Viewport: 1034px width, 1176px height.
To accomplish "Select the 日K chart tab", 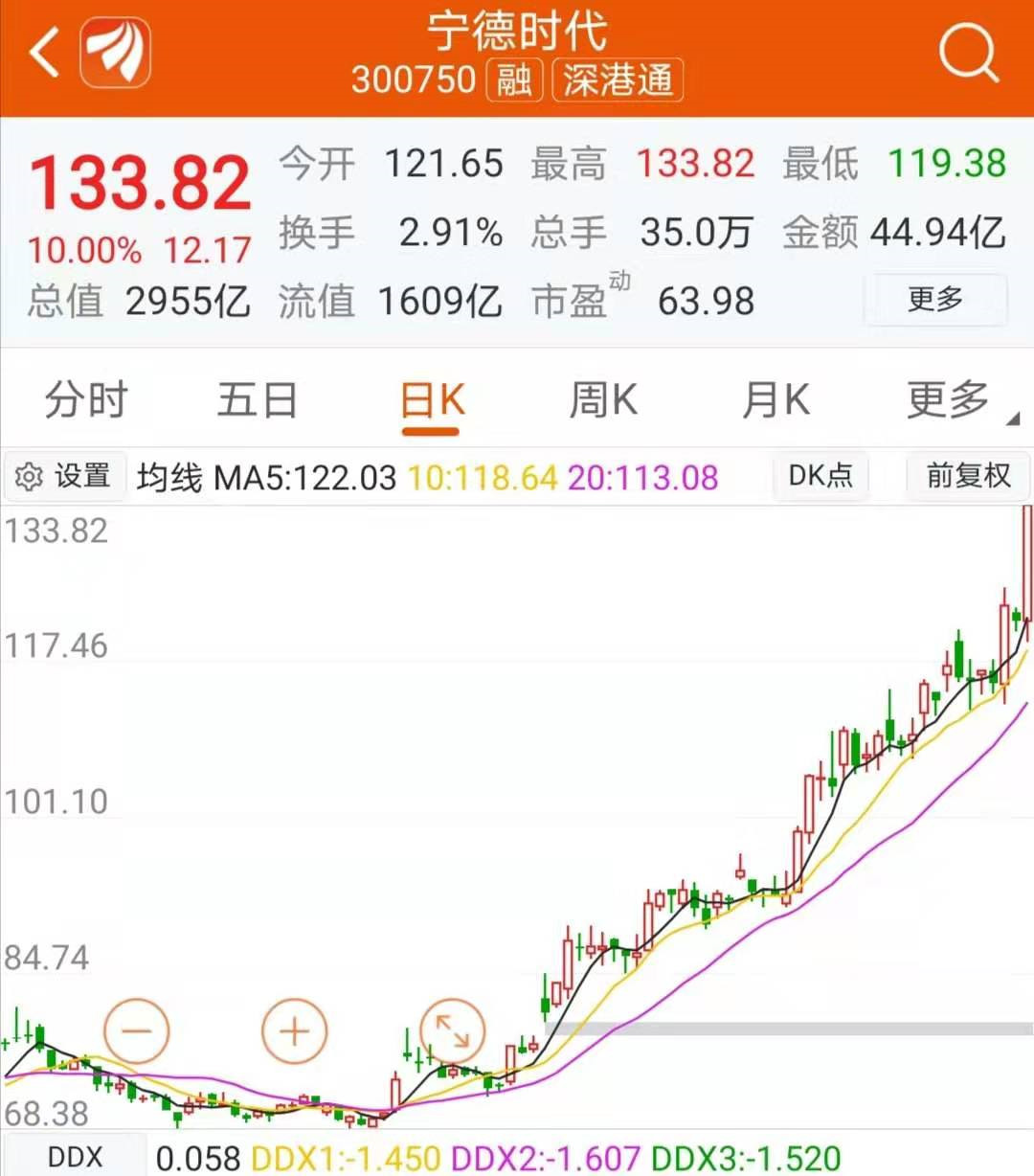I will [432, 401].
